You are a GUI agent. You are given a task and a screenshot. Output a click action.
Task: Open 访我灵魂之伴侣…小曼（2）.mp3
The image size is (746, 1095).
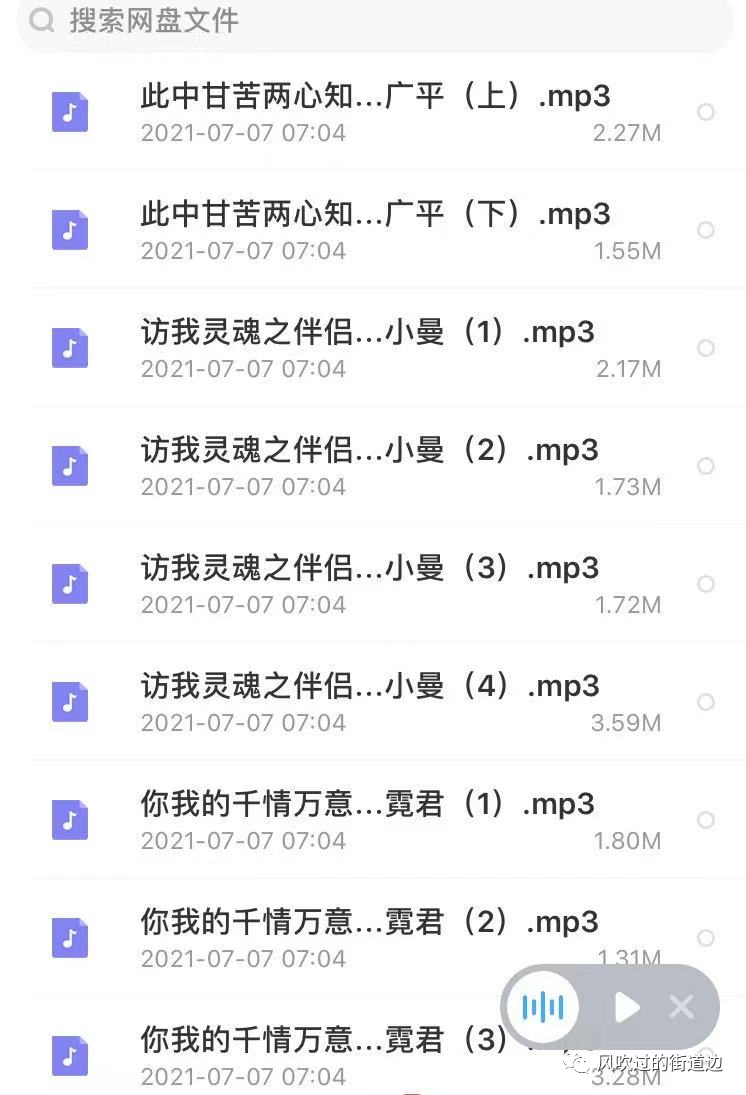369,452
